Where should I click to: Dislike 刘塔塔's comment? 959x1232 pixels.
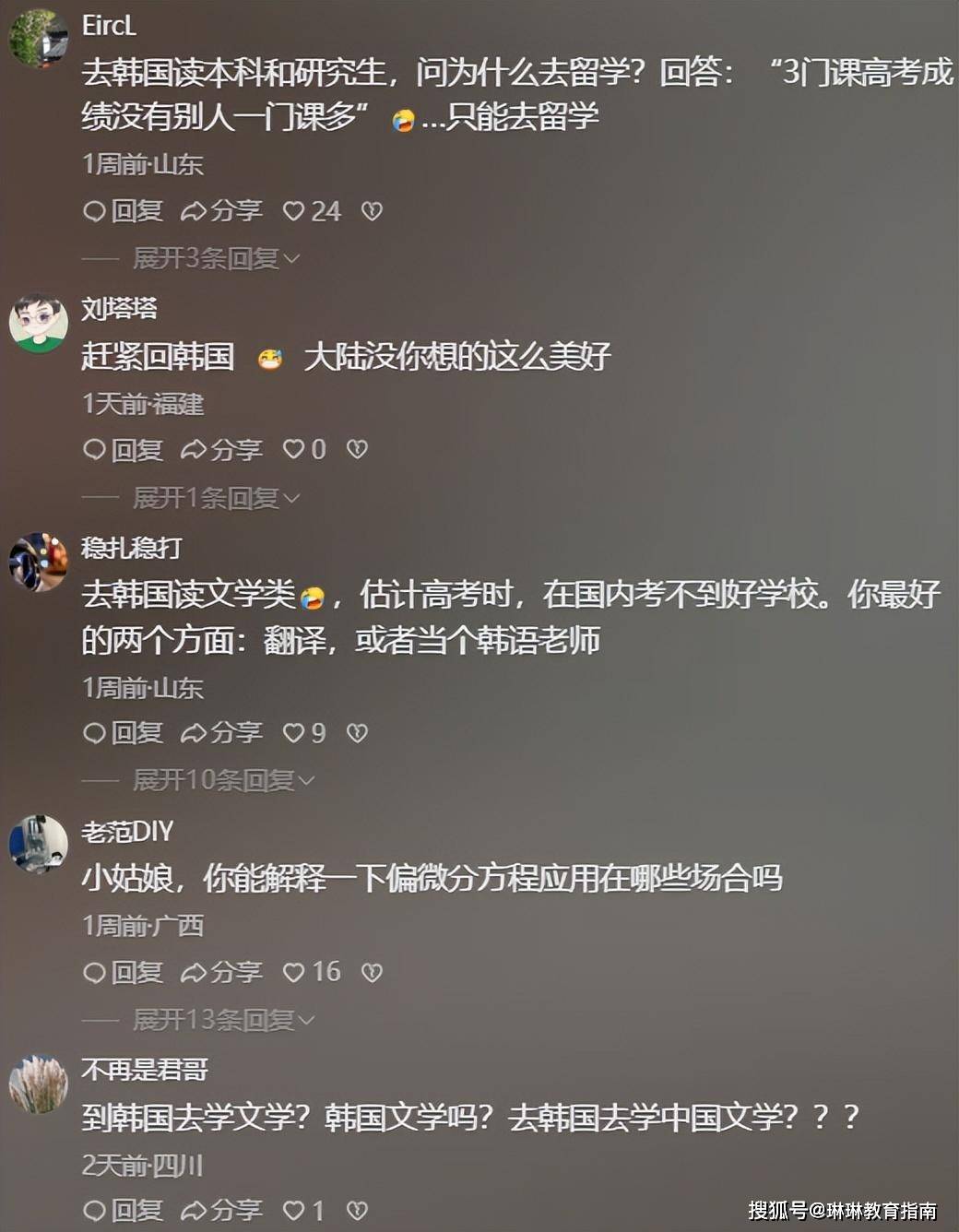357,450
